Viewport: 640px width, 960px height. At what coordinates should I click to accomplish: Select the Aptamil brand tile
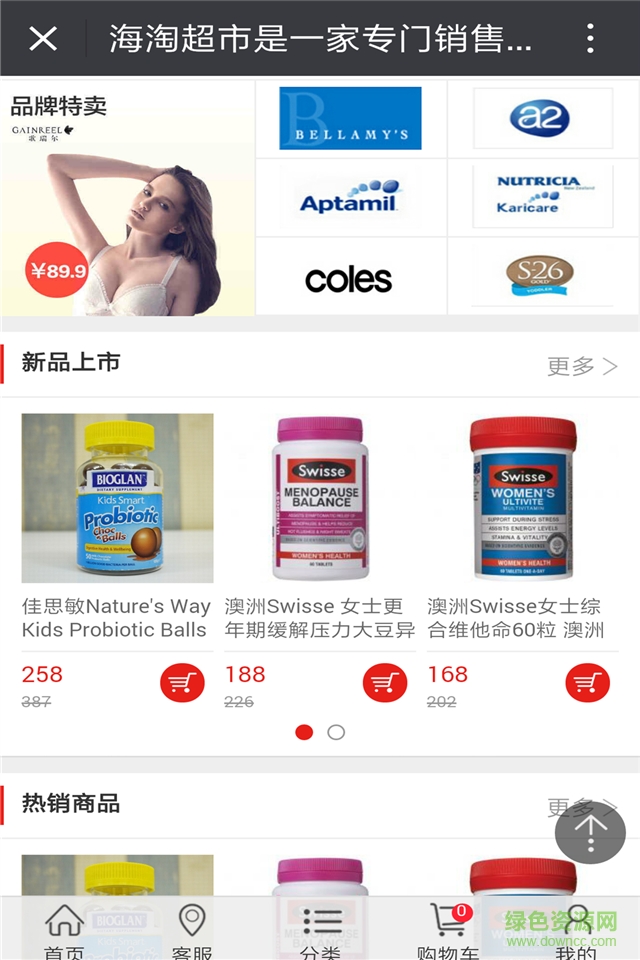point(350,197)
